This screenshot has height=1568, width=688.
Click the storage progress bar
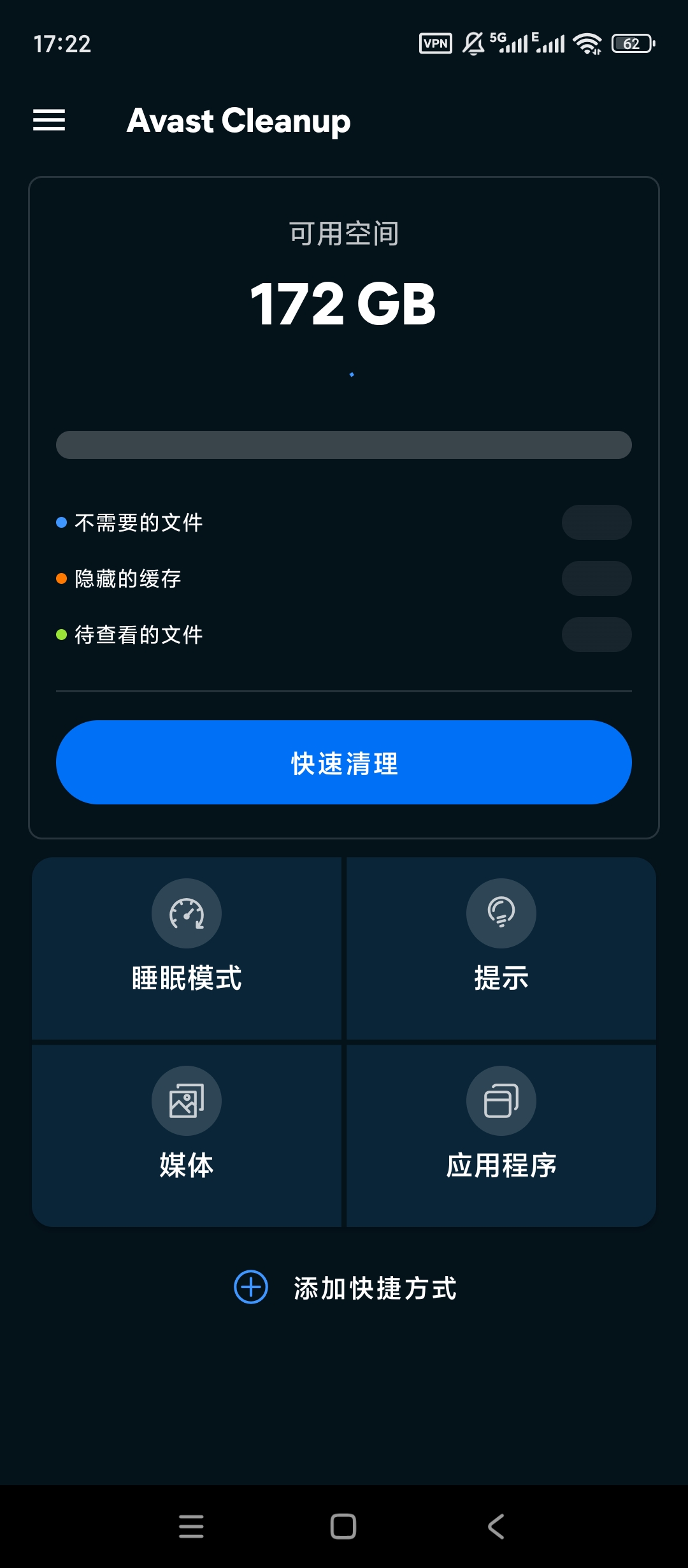(x=344, y=445)
